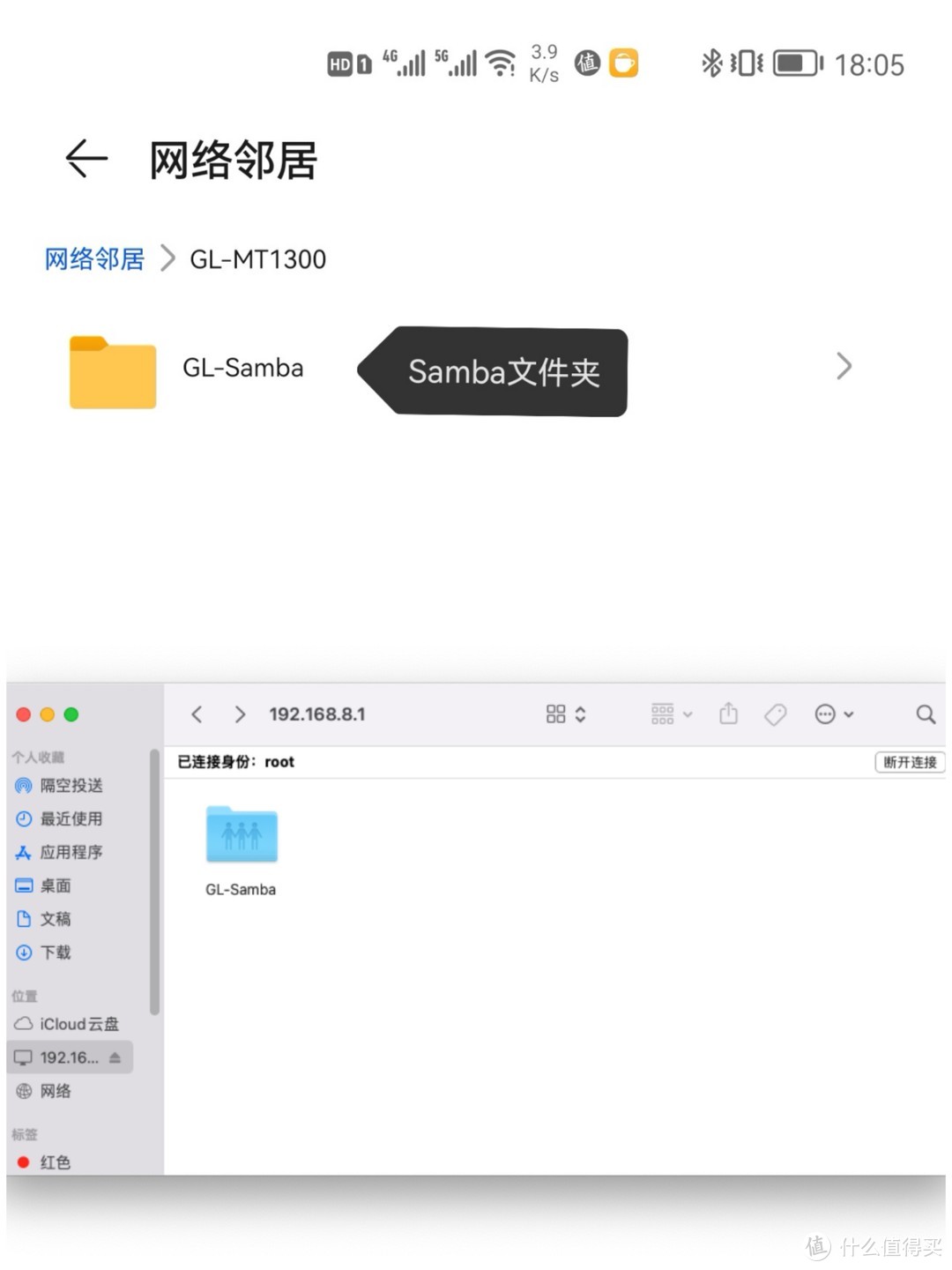The width and height of the screenshot is (952, 1270).
Task: Open 隔空投送 (AirDrop) in the sidebar
Action: coord(66,786)
